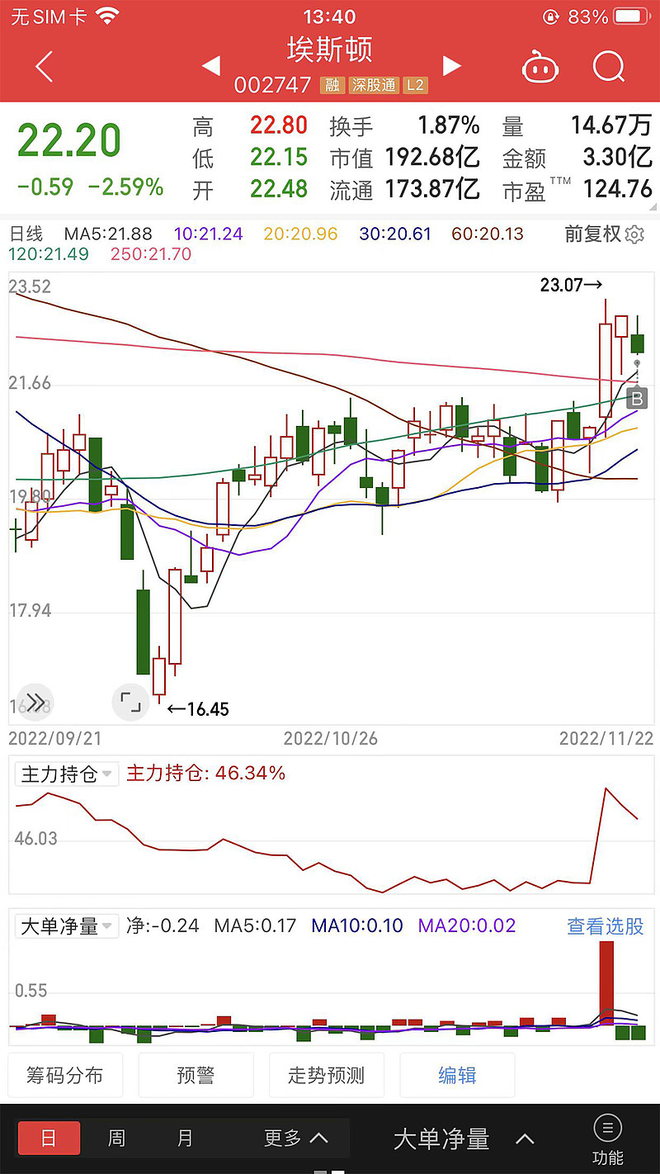The width and height of the screenshot is (660, 1174).
Task: Open the 查看选股 link
Action: 605,926
